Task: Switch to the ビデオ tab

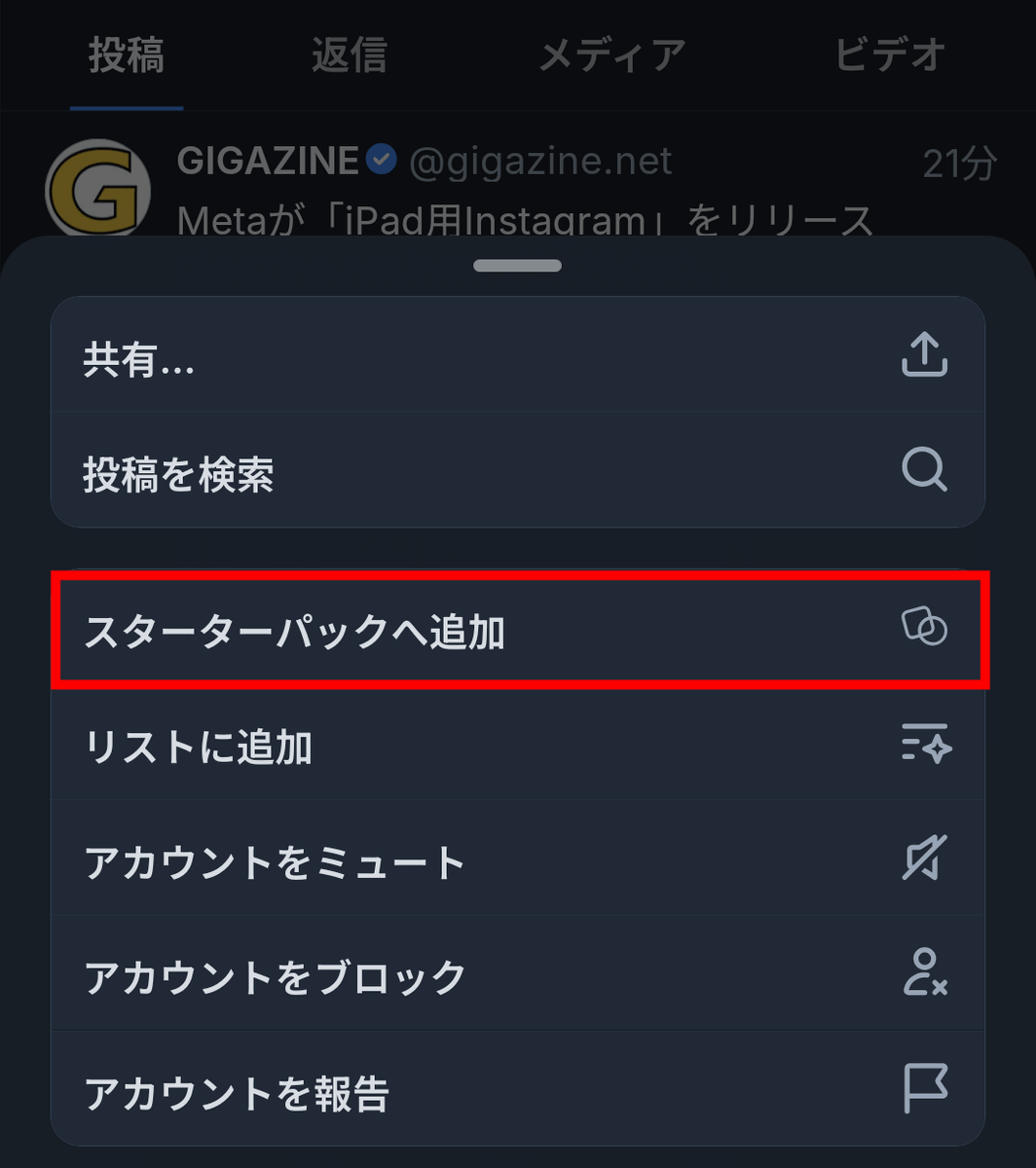Action: click(890, 55)
